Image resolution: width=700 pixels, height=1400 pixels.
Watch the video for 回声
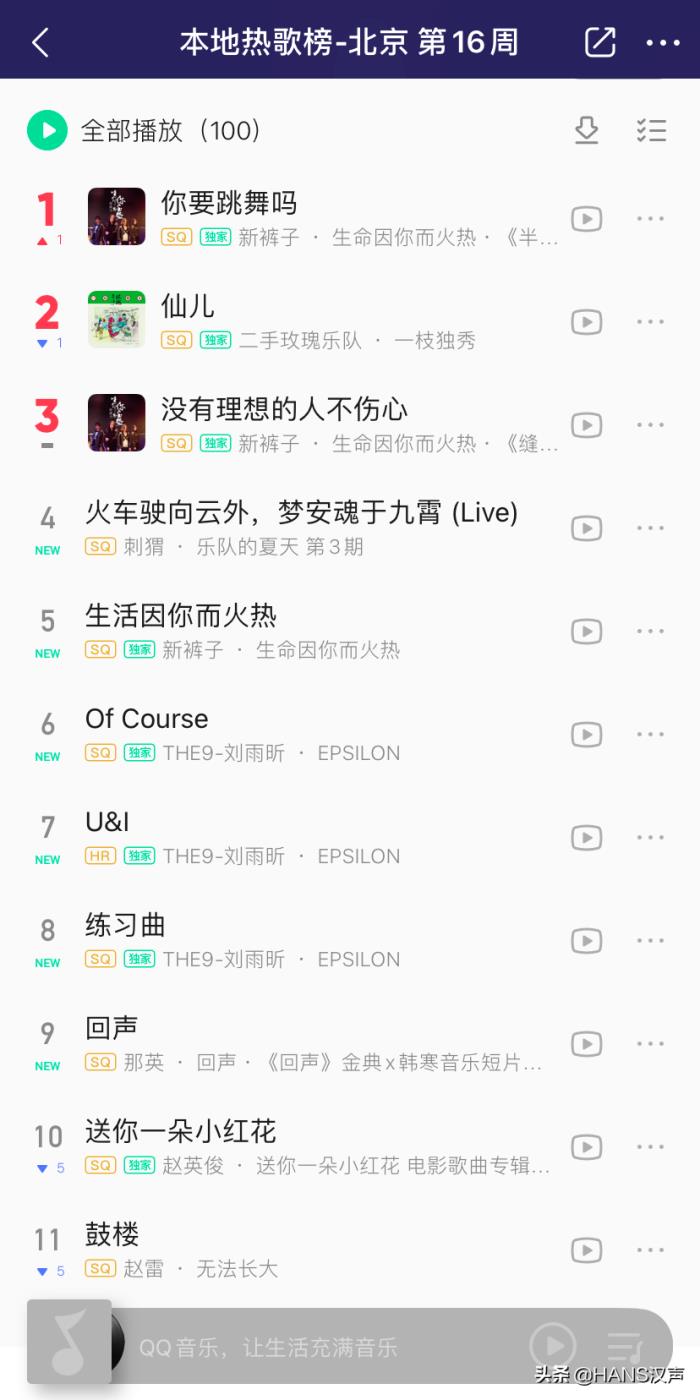pyautogui.click(x=586, y=1043)
